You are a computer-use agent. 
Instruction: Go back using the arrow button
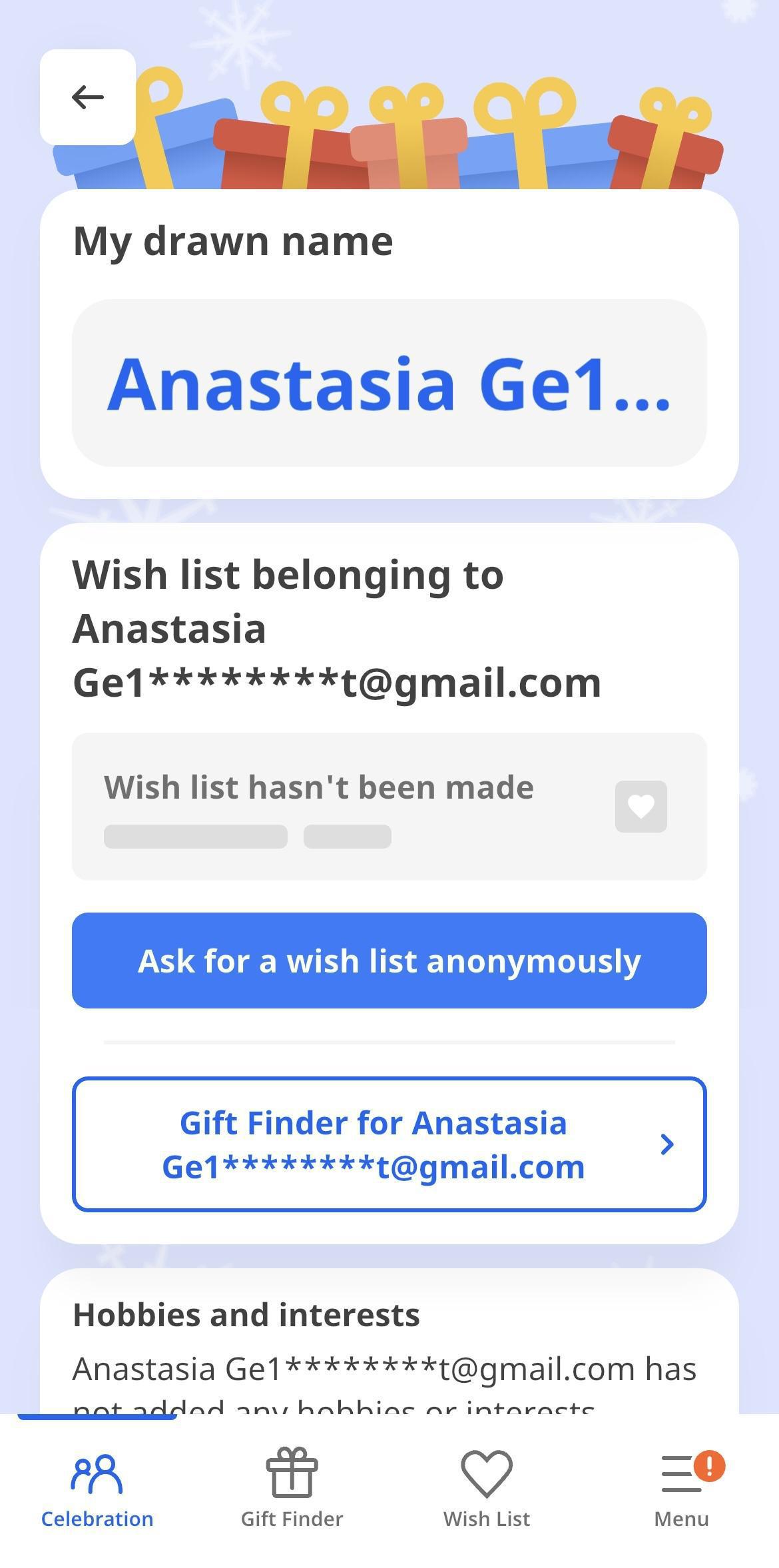pyautogui.click(x=88, y=97)
